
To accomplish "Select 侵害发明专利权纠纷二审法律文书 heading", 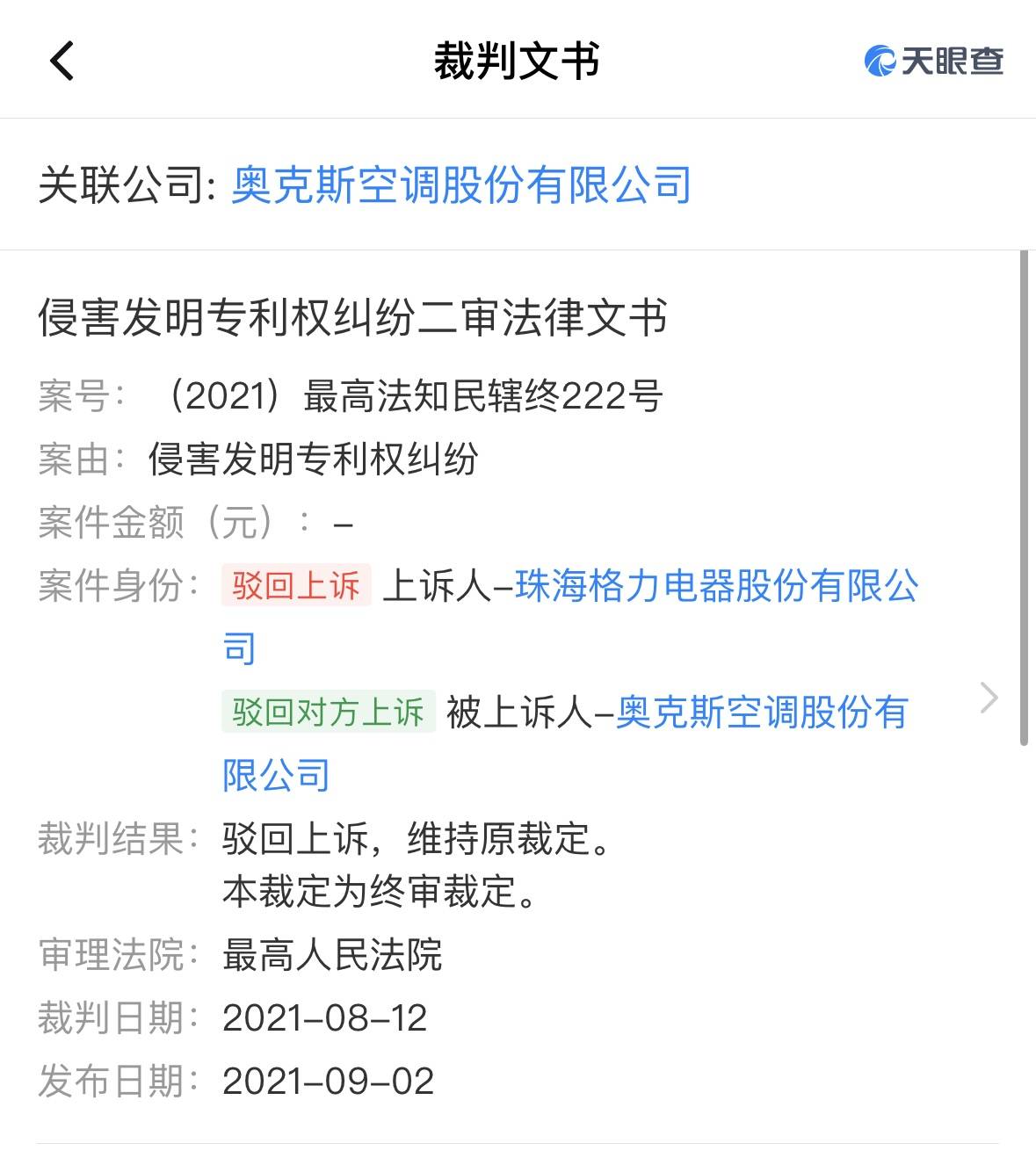I will [351, 319].
